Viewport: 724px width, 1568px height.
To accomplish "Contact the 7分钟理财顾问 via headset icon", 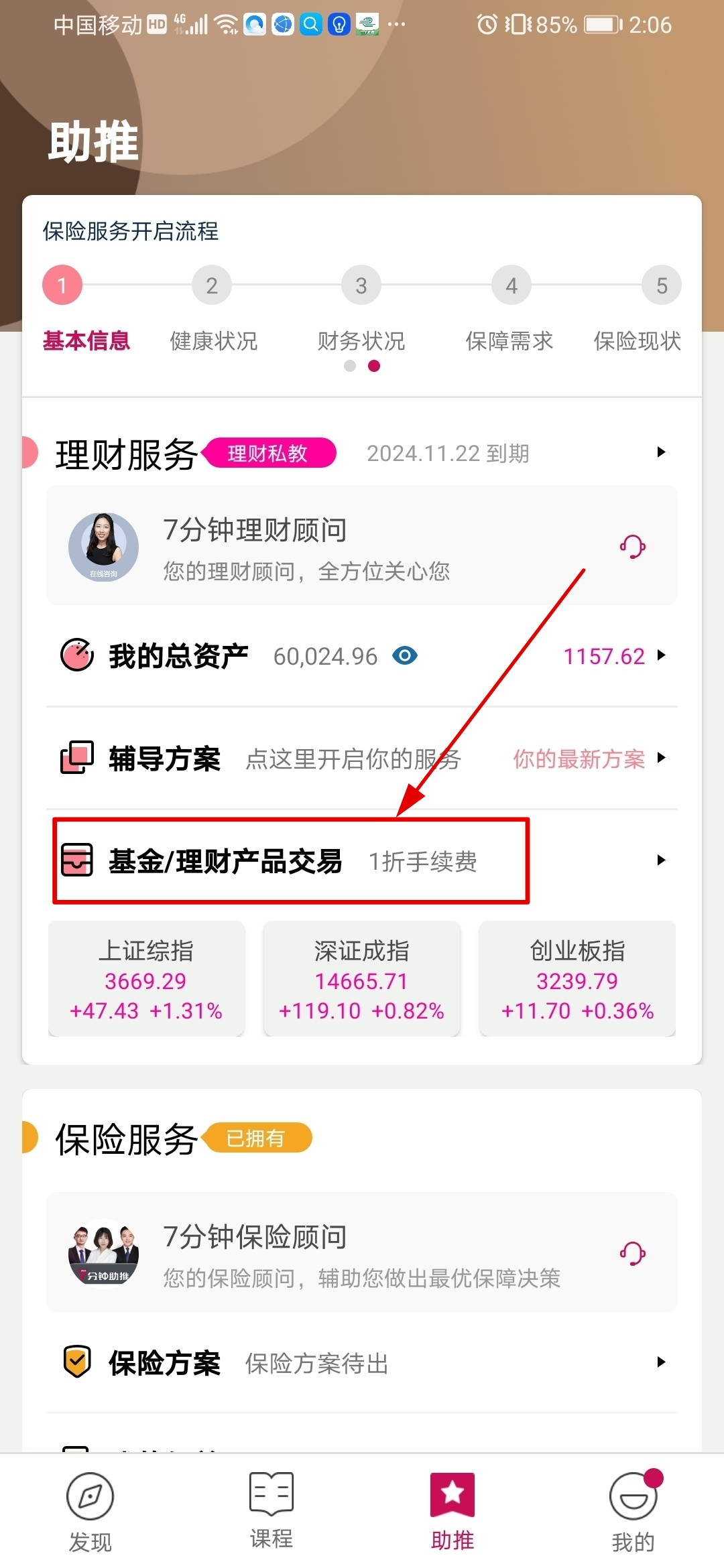I will [x=632, y=546].
